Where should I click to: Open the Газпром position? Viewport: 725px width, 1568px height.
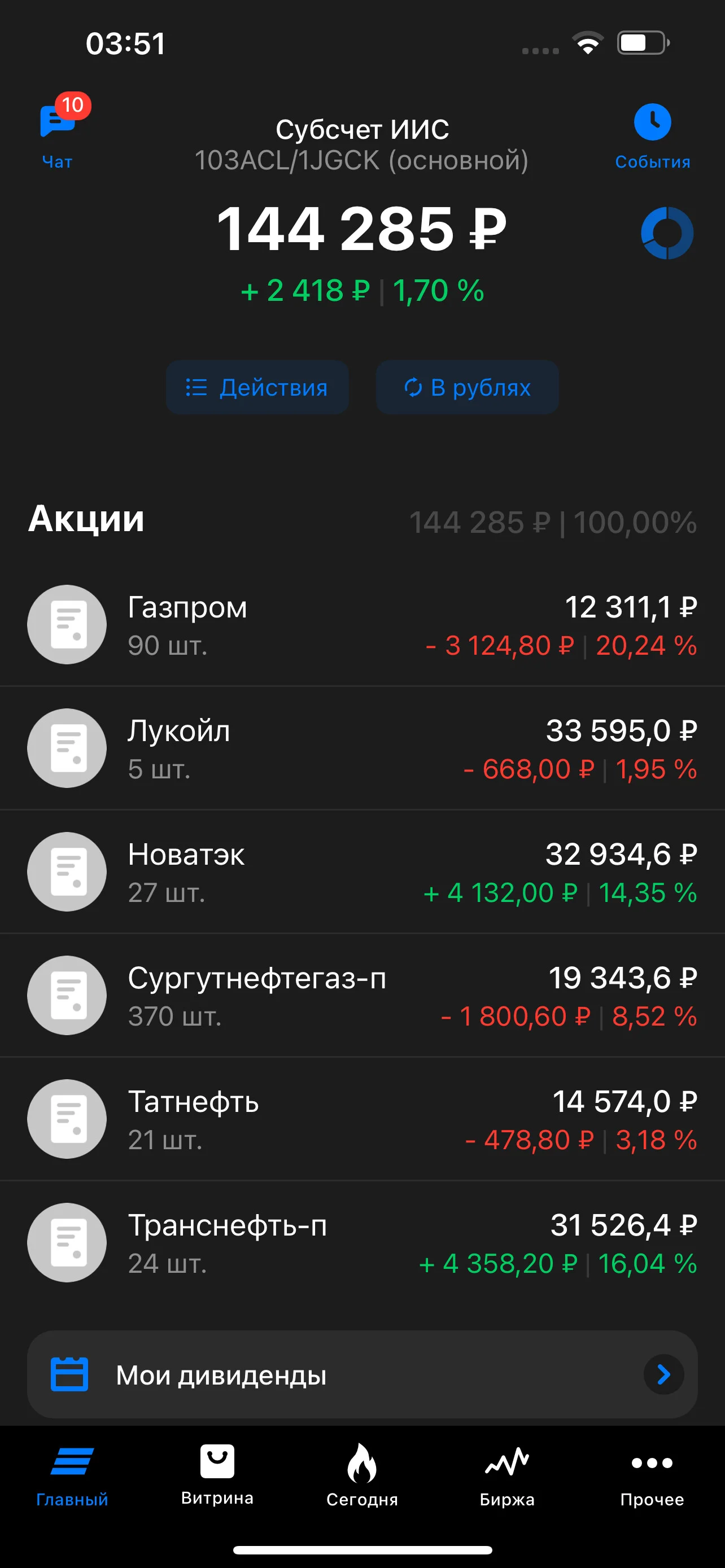[x=362, y=624]
